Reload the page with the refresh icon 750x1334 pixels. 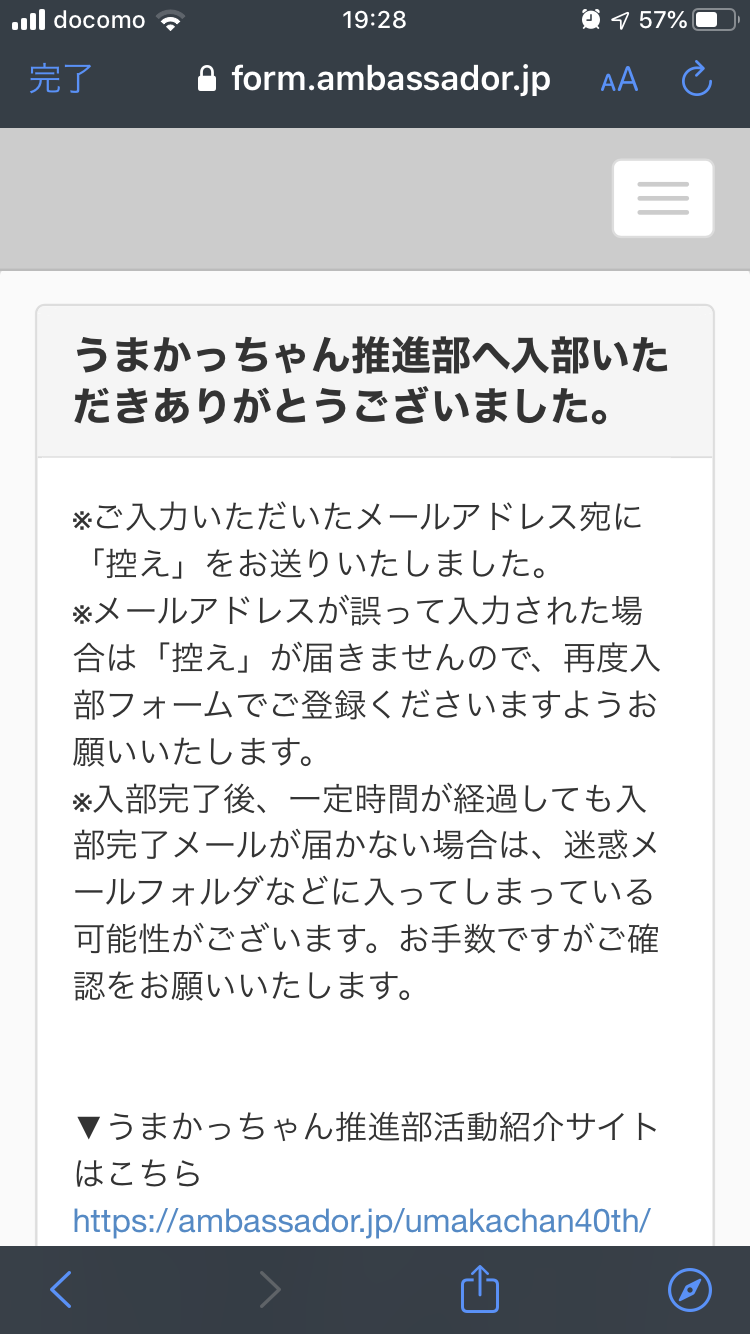(696, 79)
